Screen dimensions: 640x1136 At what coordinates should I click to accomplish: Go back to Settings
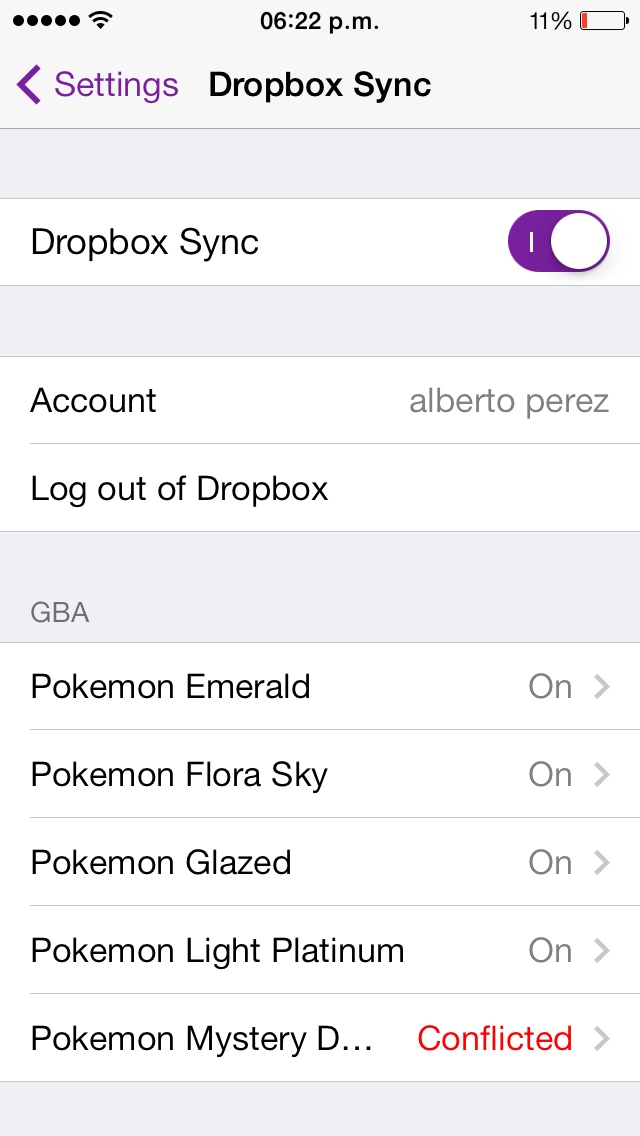tap(98, 85)
